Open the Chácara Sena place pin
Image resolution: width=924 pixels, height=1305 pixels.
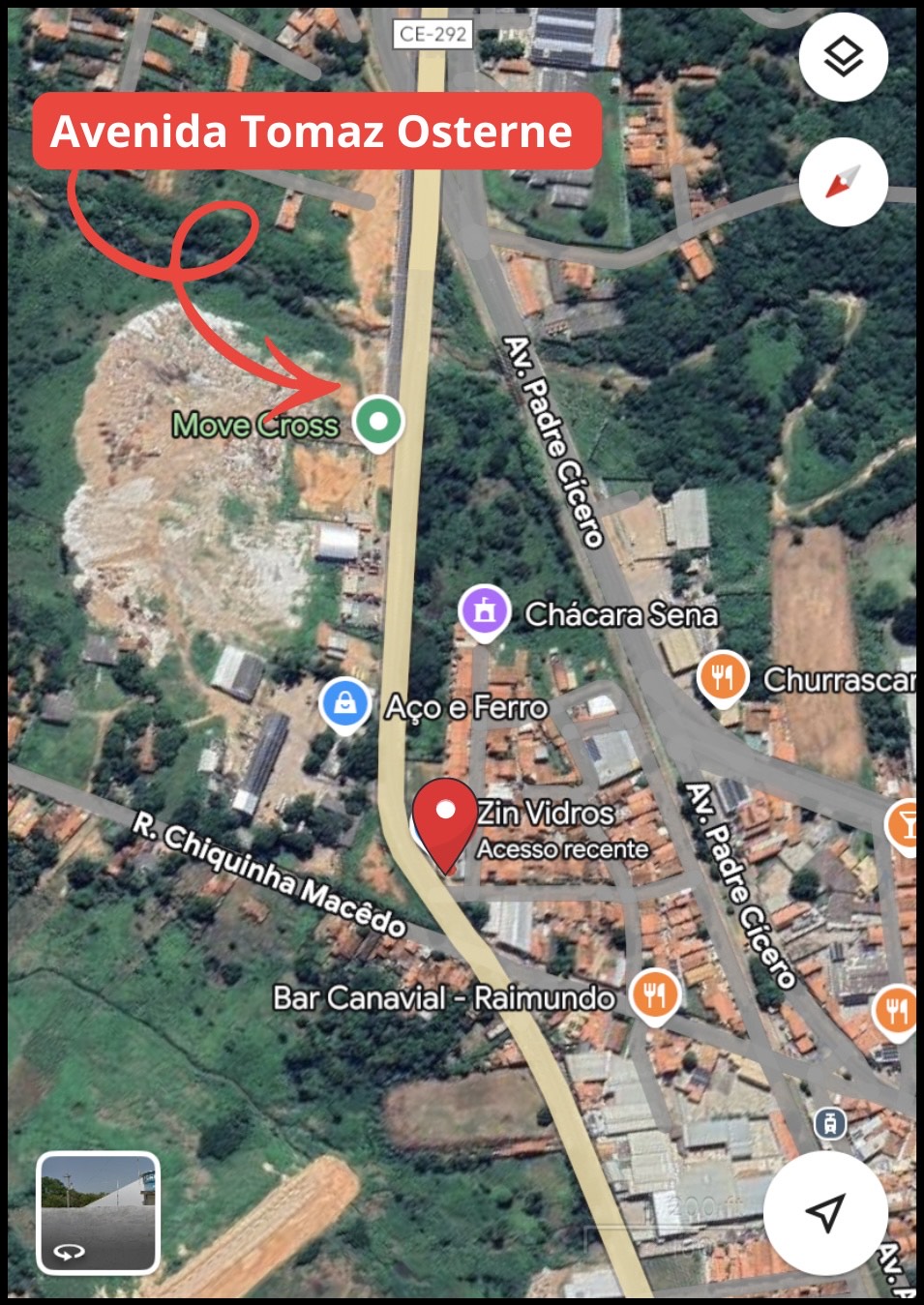tap(484, 612)
